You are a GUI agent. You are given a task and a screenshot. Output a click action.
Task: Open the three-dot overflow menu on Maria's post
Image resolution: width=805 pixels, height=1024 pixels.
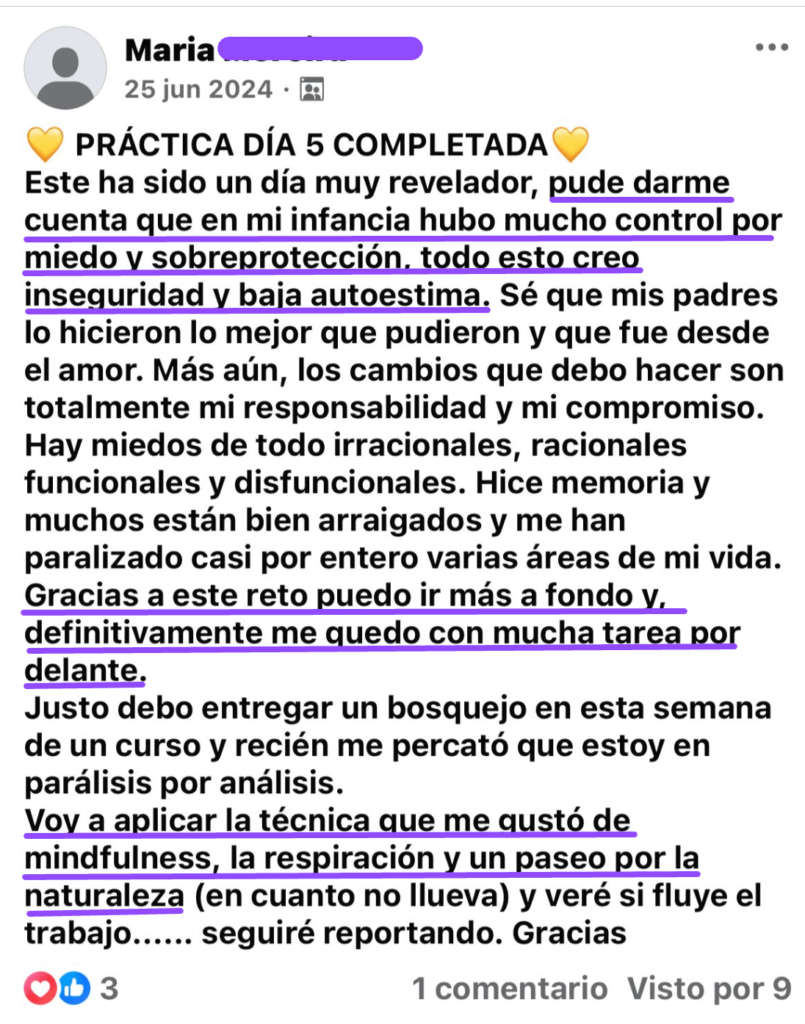(x=771, y=48)
